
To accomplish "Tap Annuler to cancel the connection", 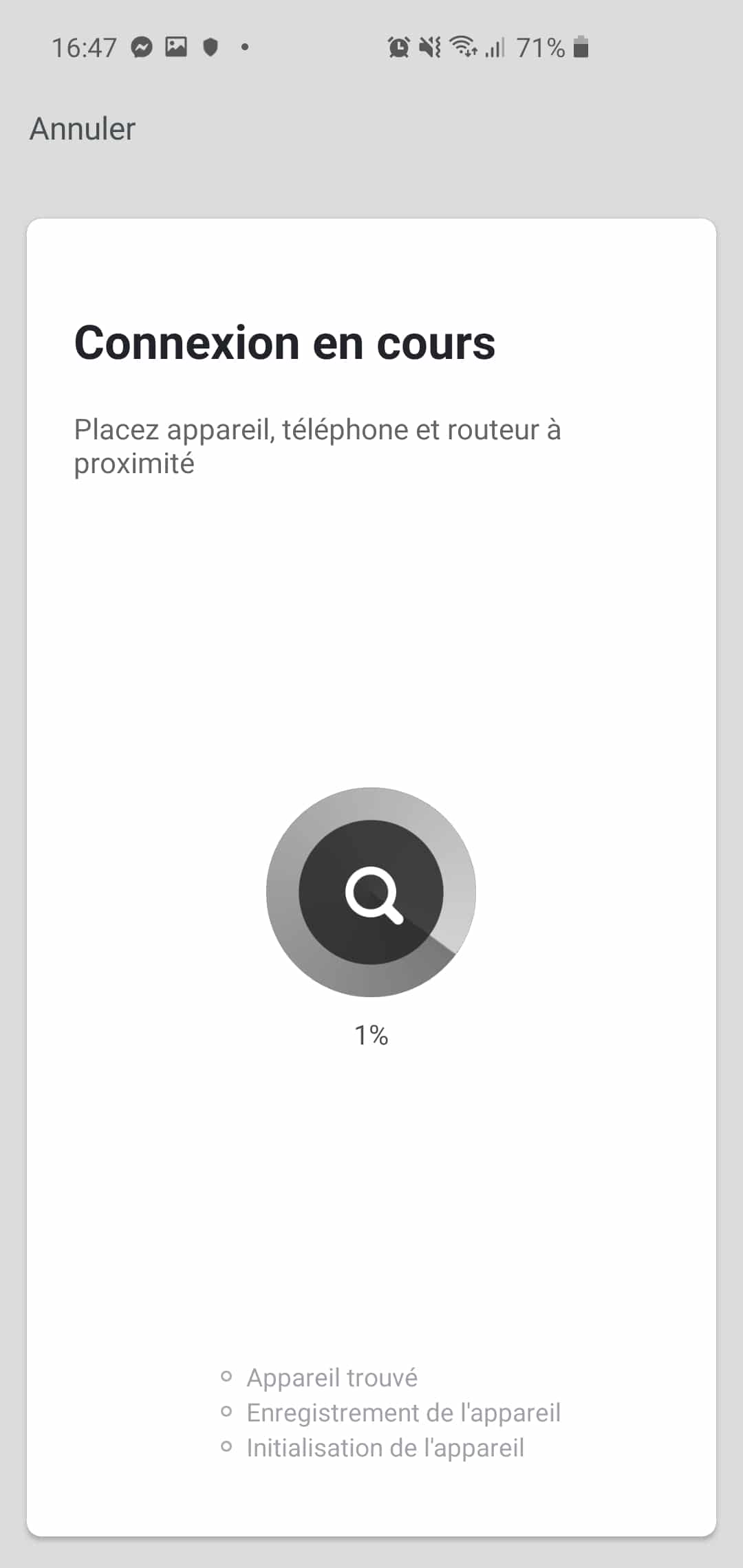I will click(83, 129).
